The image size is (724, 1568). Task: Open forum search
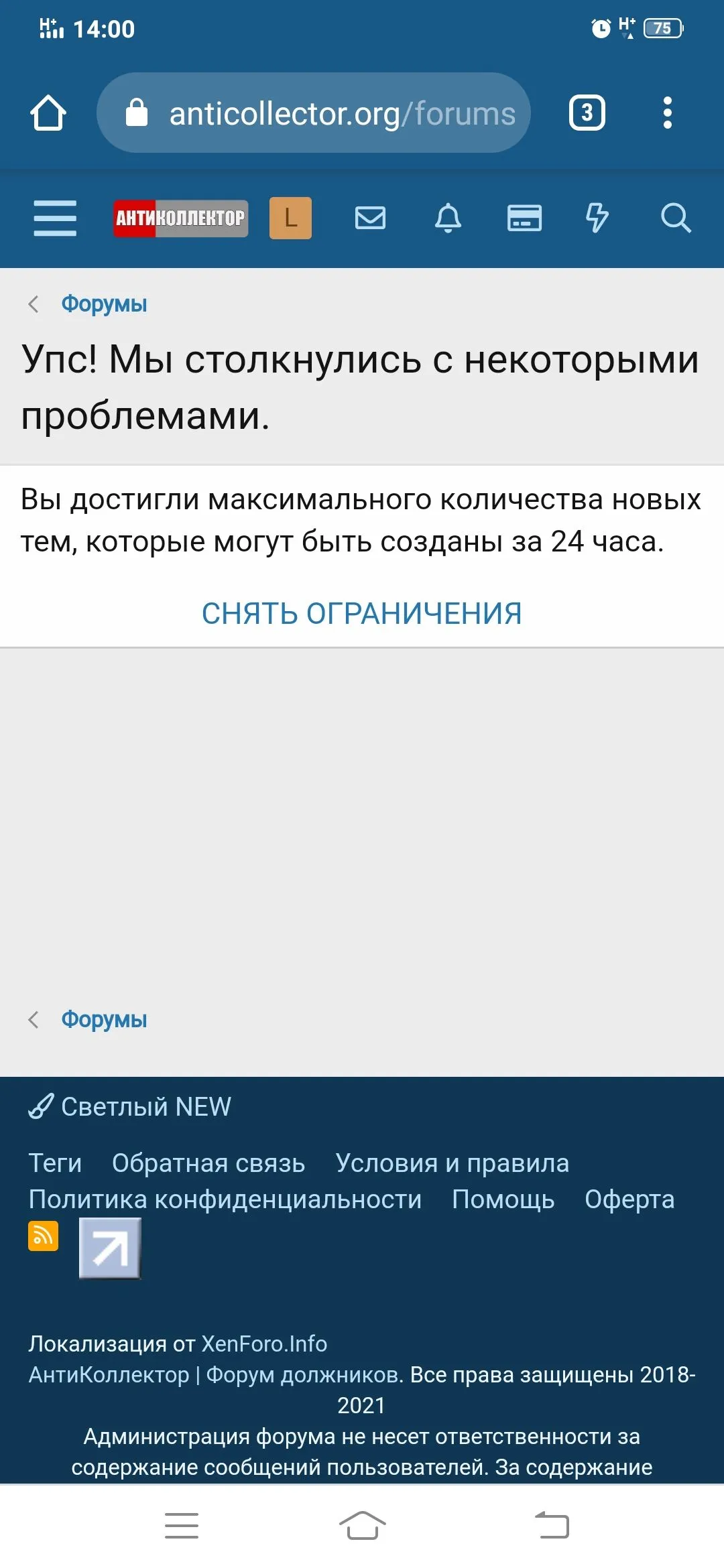point(675,218)
